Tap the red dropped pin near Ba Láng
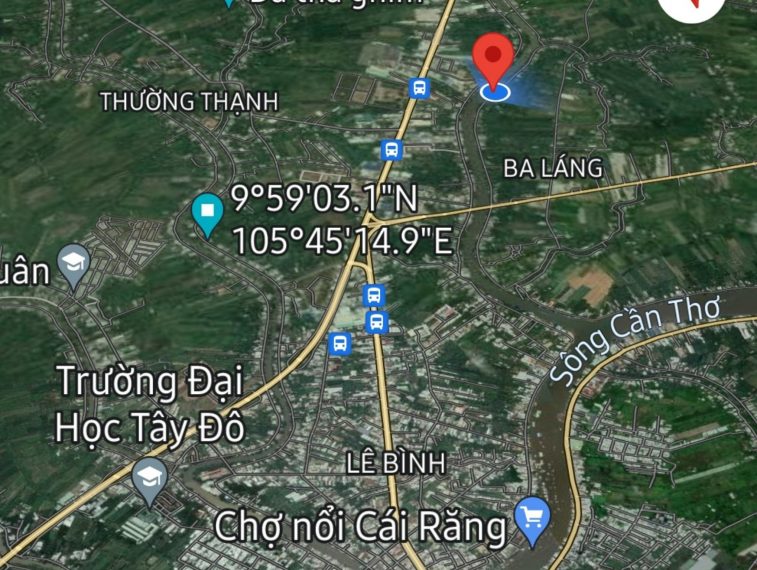This screenshot has width=757, height=570. (493, 60)
